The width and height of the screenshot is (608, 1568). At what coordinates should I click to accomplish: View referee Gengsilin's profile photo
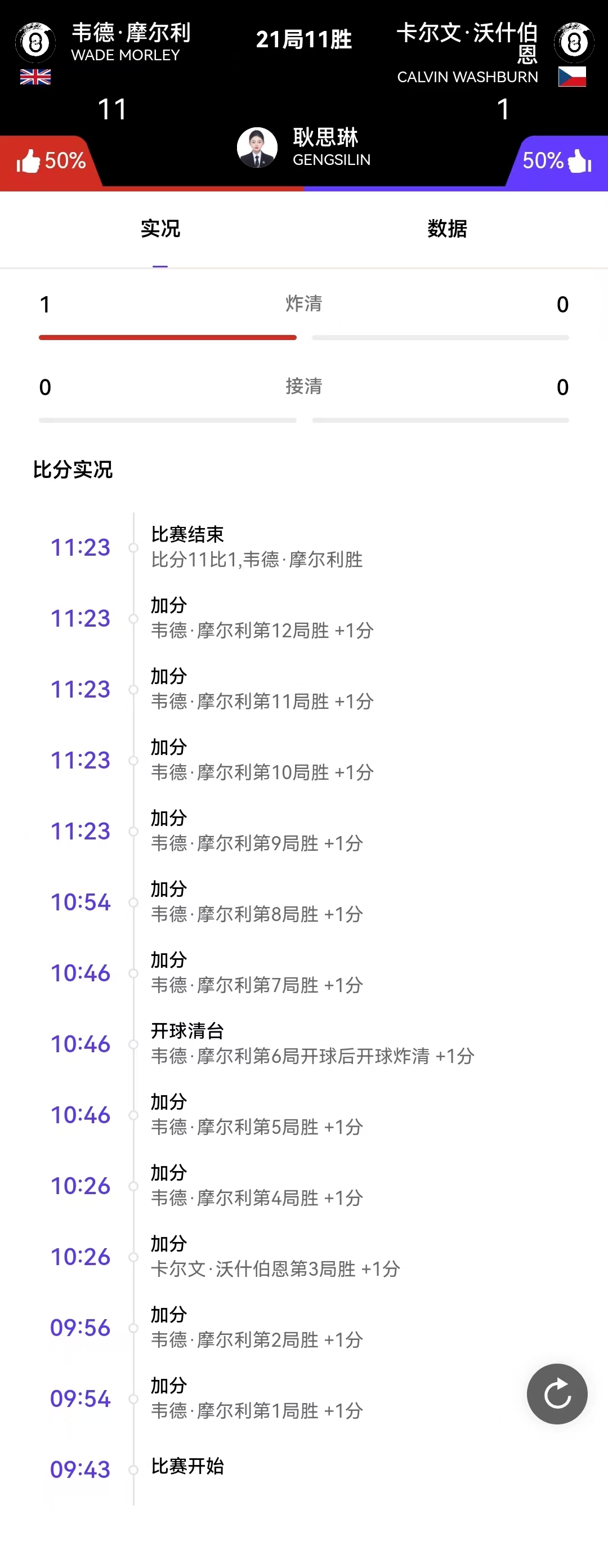coord(257,148)
